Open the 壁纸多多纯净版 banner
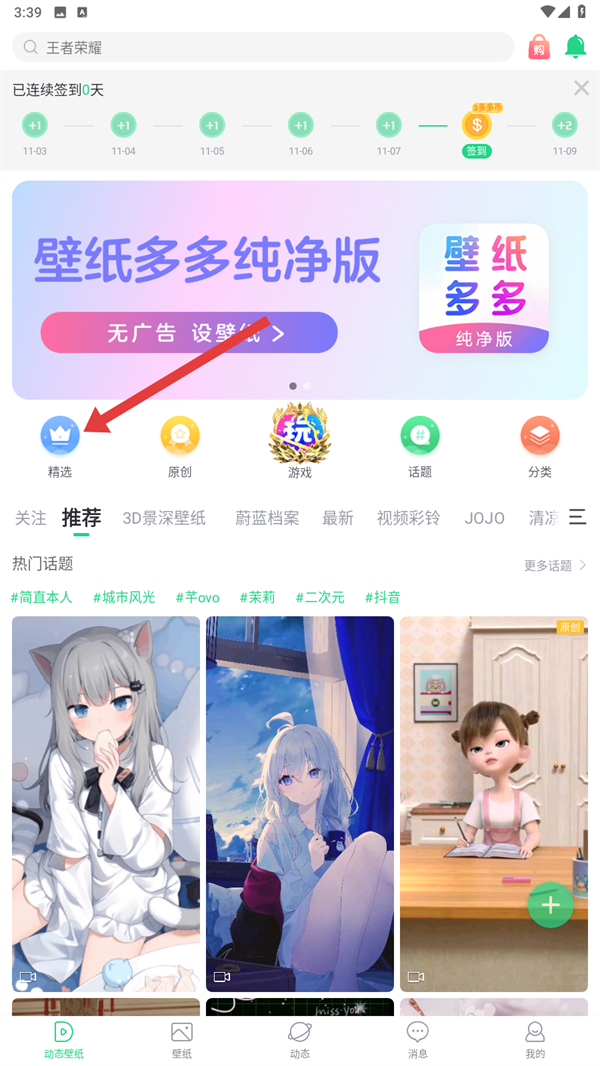Image resolution: width=600 pixels, height=1066 pixels. (x=300, y=290)
